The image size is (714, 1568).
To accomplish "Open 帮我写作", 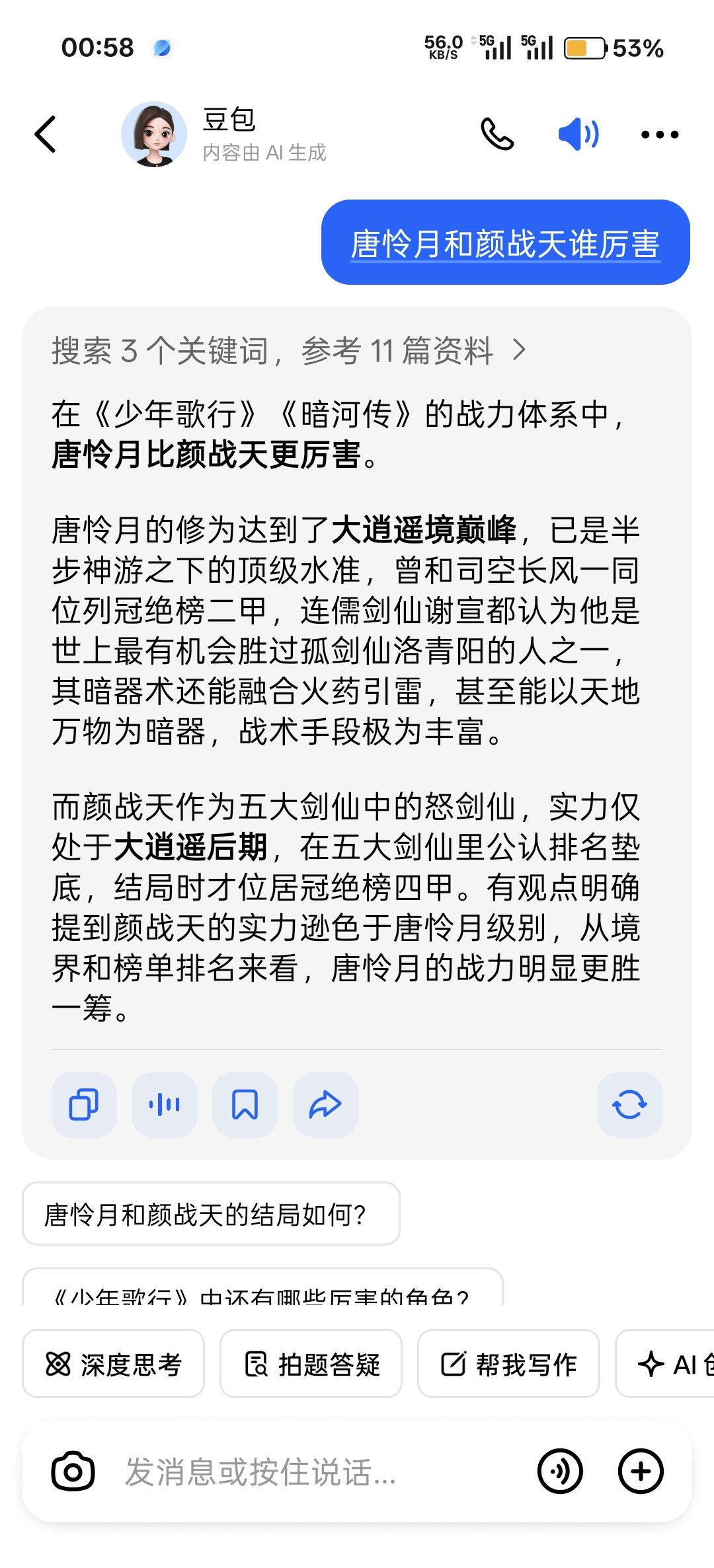I will click(x=508, y=1364).
